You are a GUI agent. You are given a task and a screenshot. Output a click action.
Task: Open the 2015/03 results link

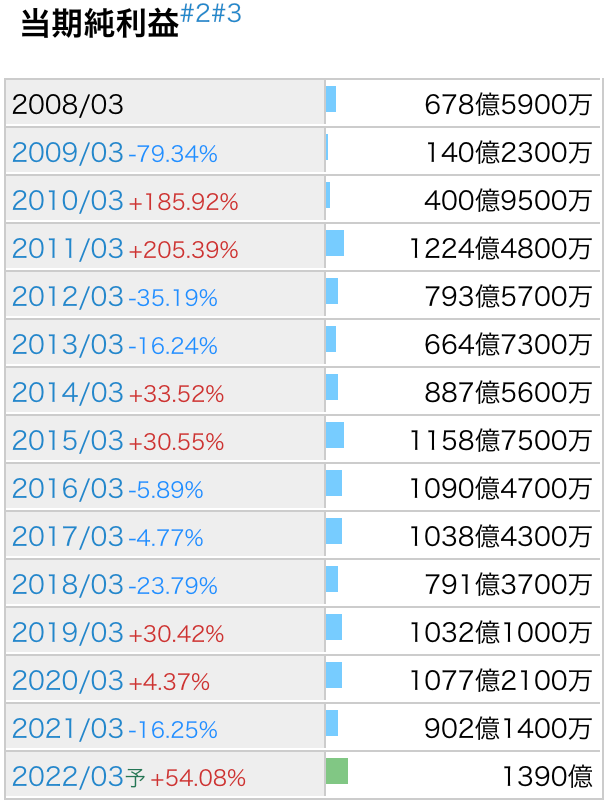pyautogui.click(x=67, y=441)
